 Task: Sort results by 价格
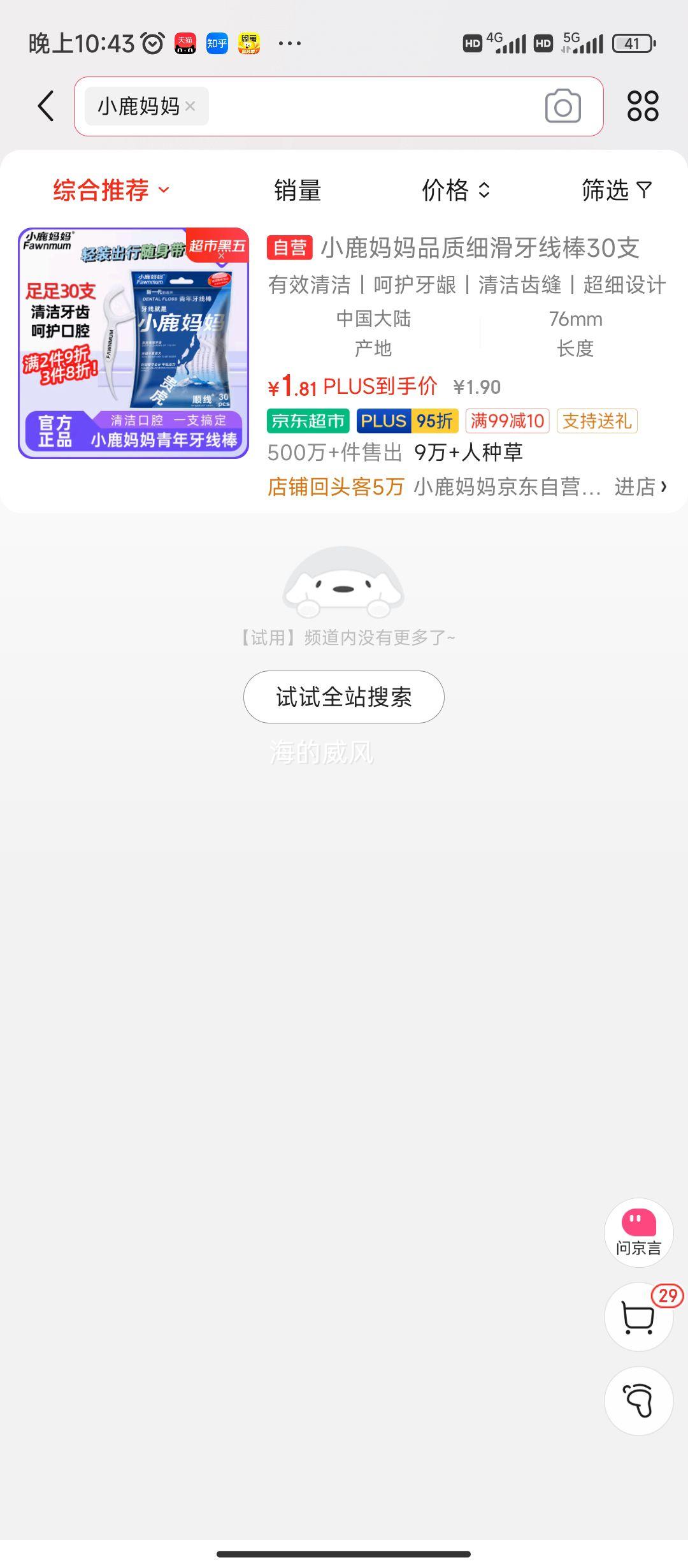coord(455,190)
